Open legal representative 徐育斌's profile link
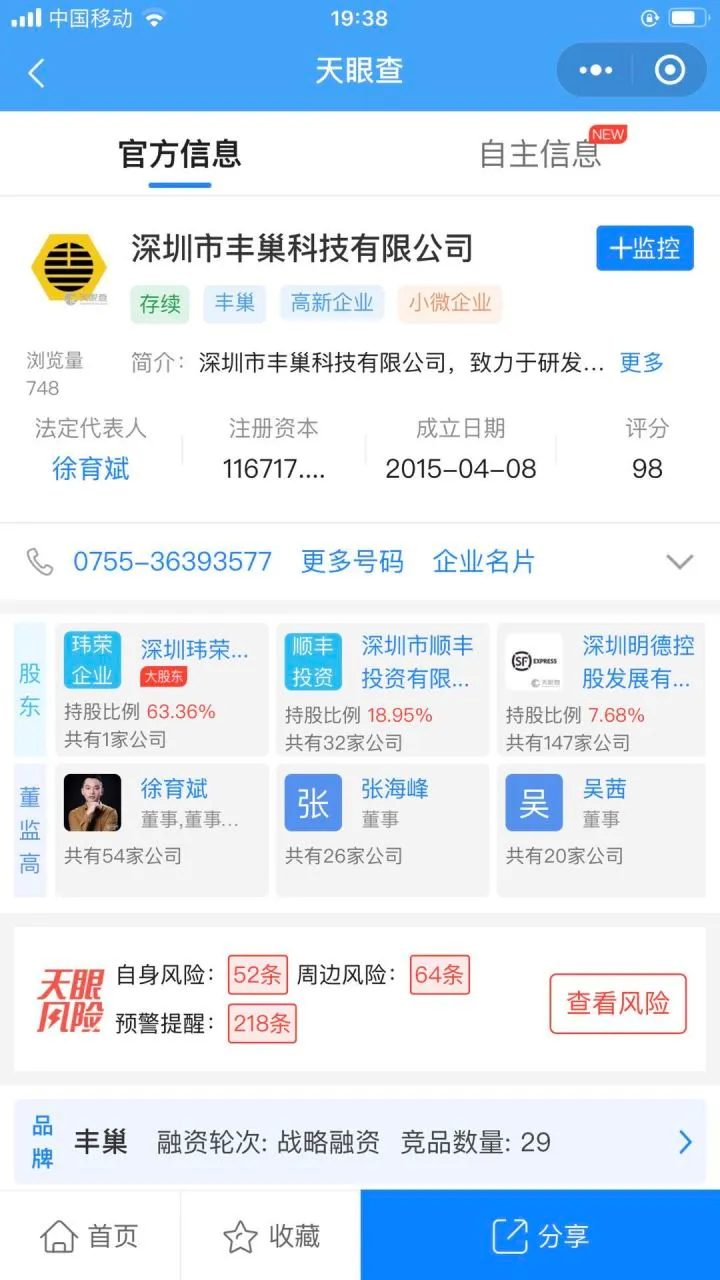720x1280 pixels. pos(91,468)
